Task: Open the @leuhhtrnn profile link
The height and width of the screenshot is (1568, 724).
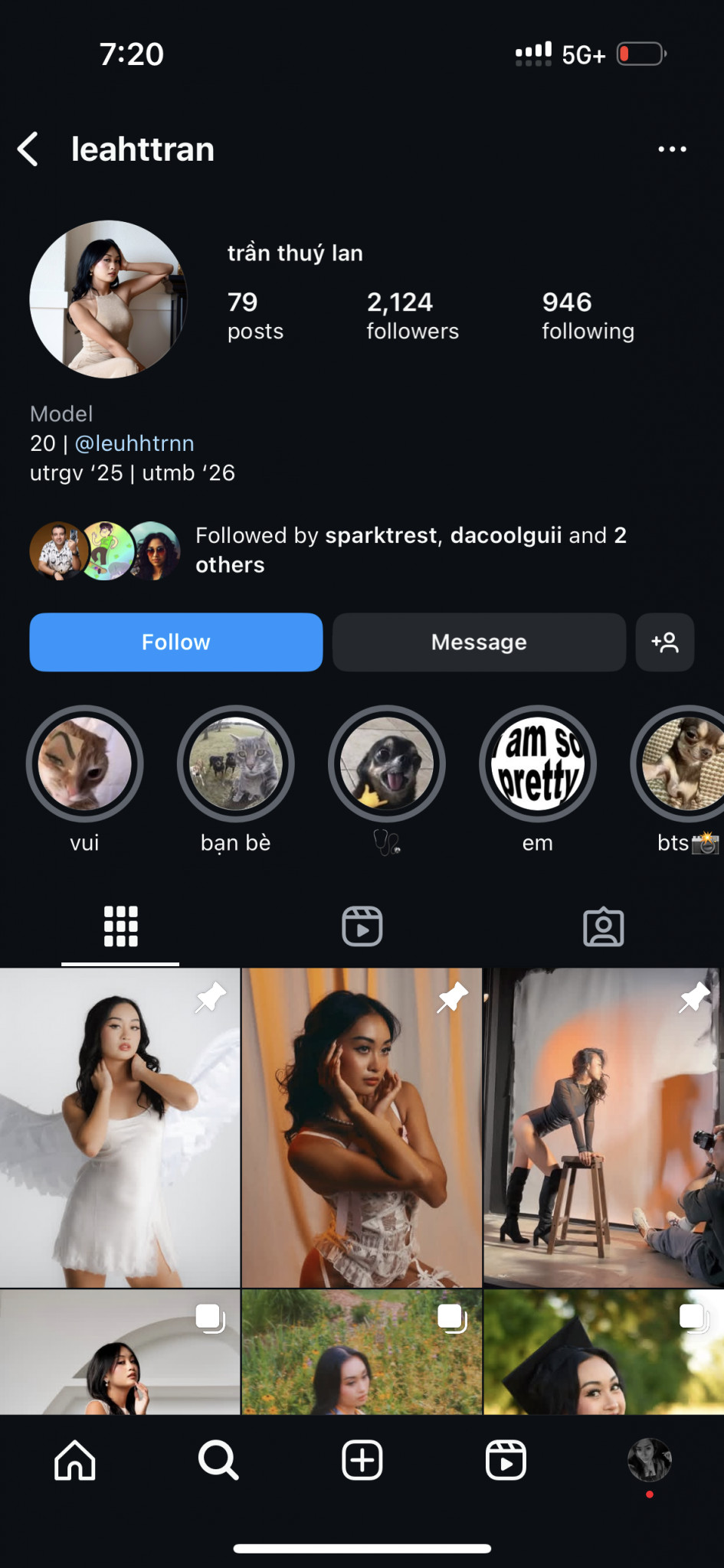Action: click(x=134, y=443)
